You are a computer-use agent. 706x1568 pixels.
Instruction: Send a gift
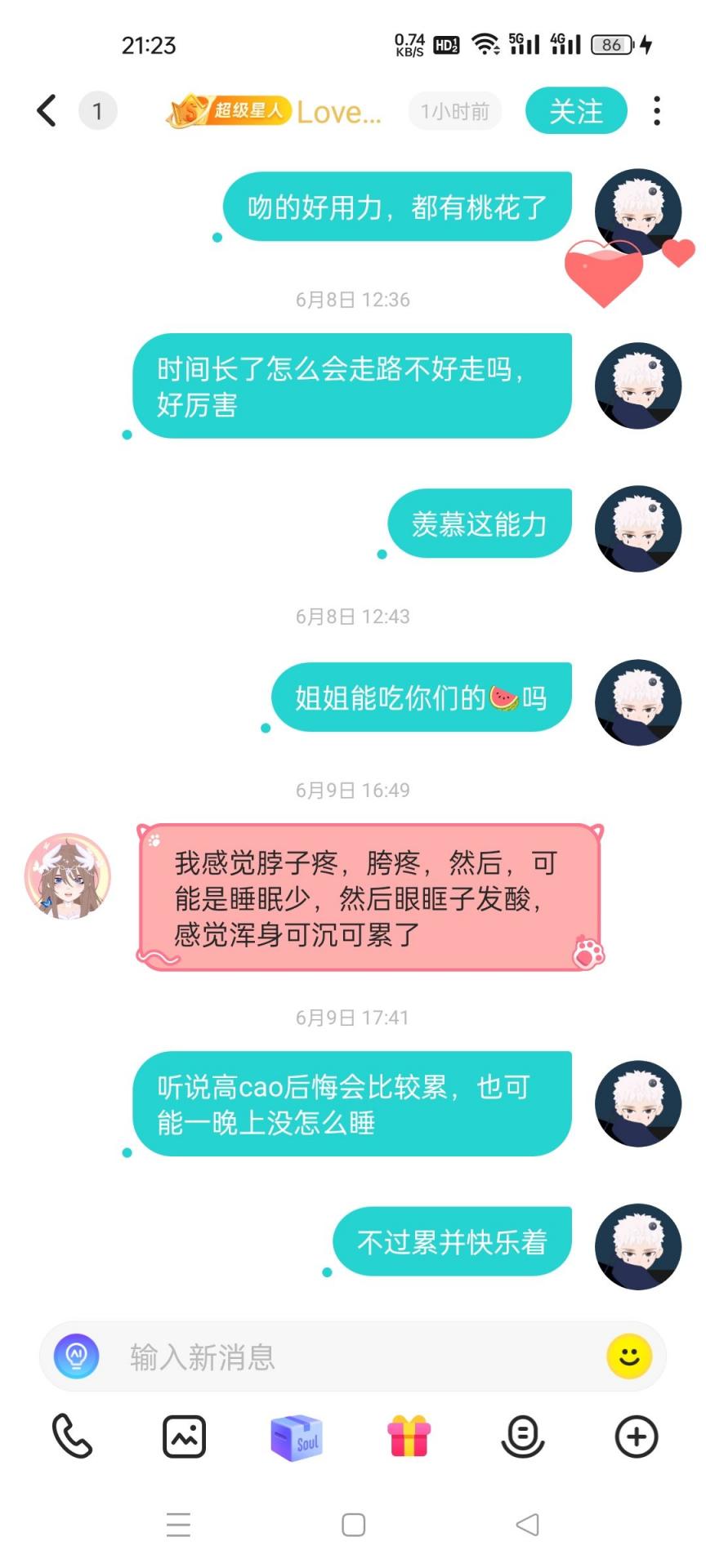[409, 1437]
